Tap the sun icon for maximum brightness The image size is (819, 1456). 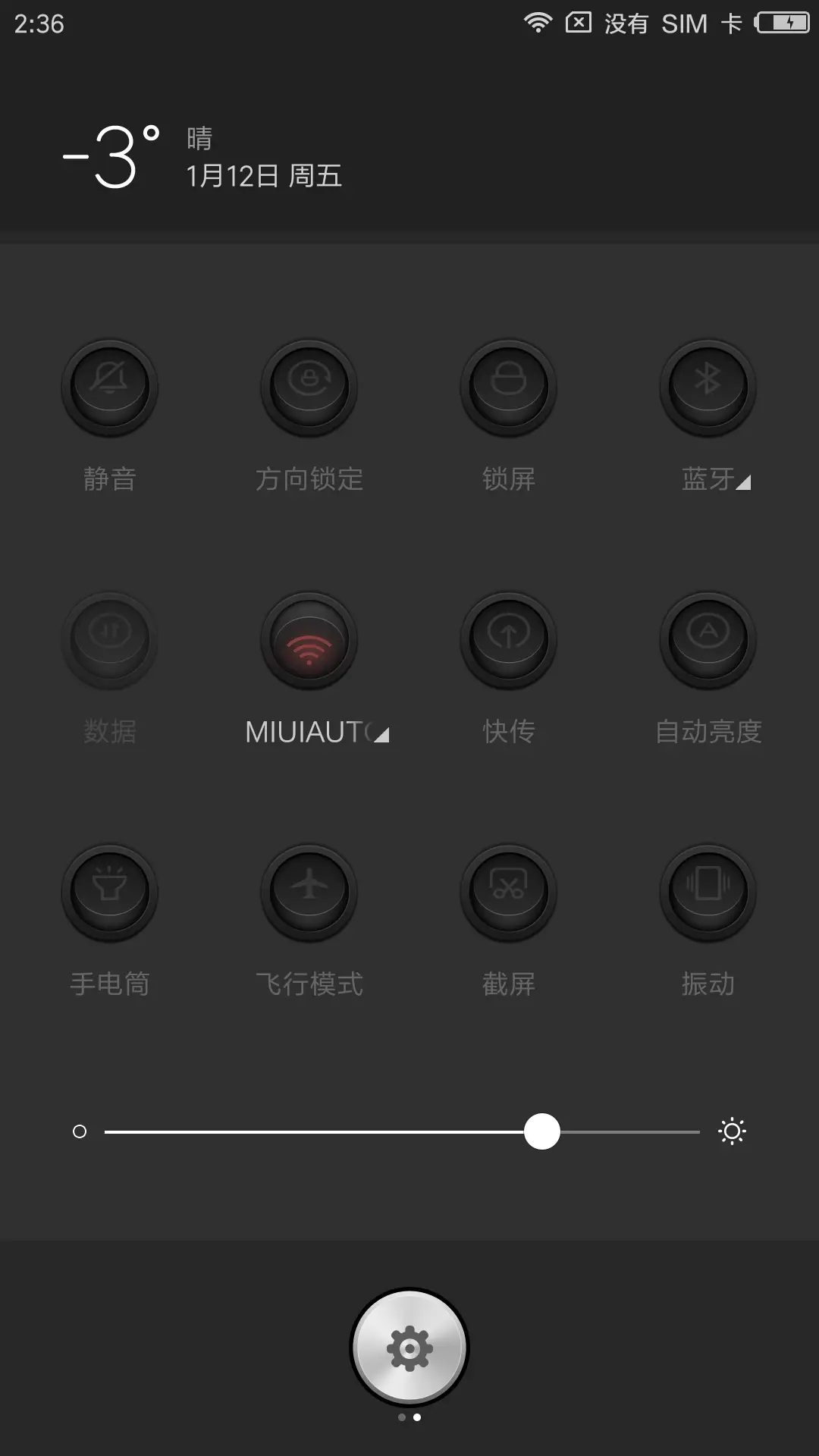[x=731, y=1131]
